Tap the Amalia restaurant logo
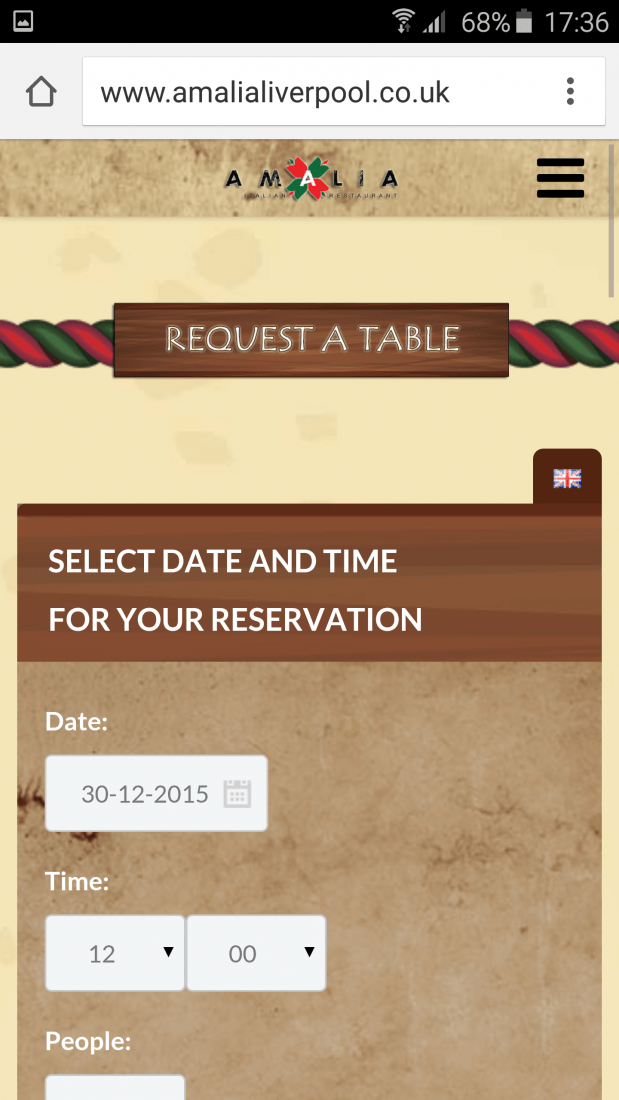This screenshot has height=1100, width=619. click(311, 179)
